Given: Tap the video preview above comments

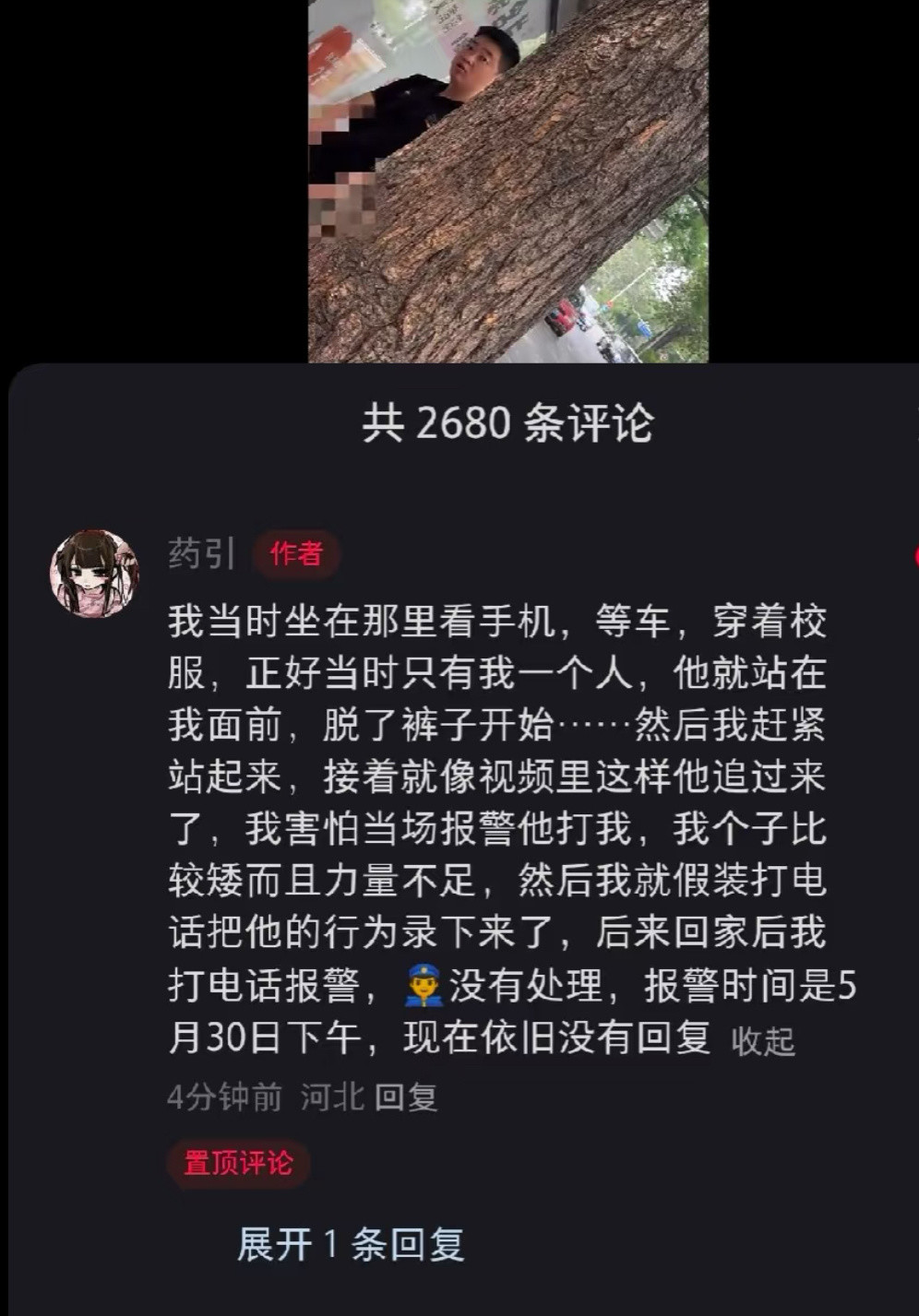Looking at the screenshot, I should [507, 181].
